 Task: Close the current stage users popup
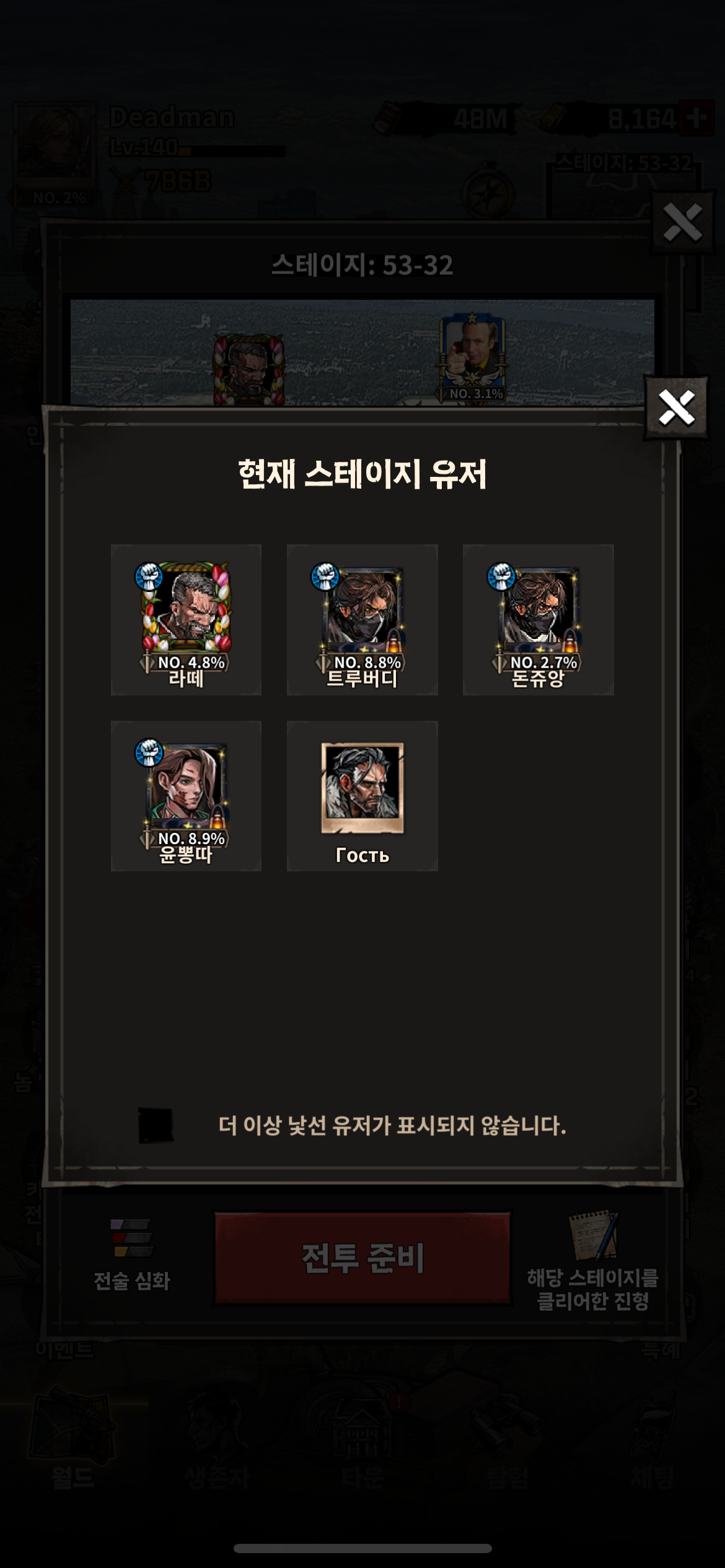click(x=676, y=408)
